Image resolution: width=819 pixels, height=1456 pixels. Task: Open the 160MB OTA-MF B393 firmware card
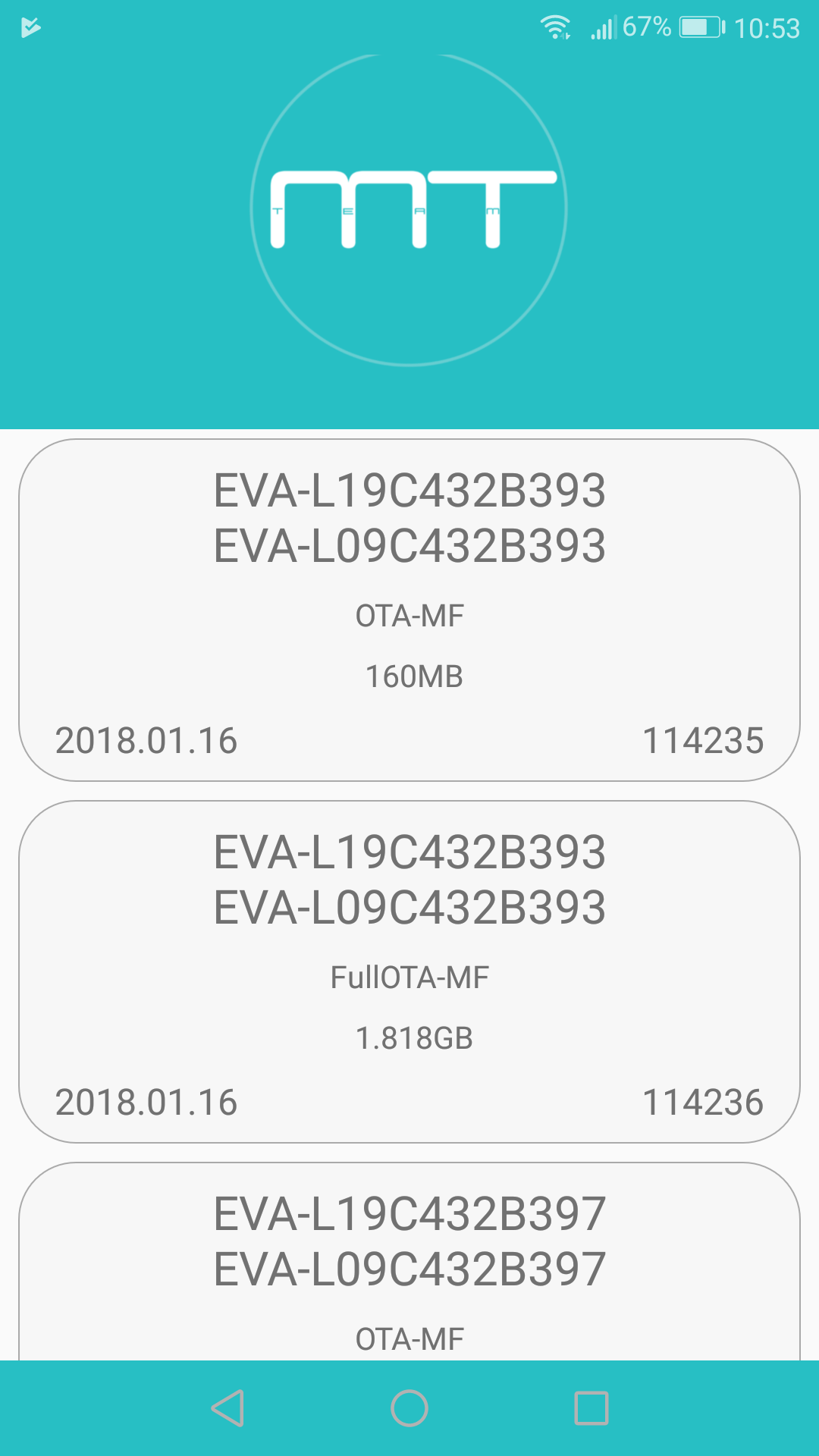click(x=409, y=610)
